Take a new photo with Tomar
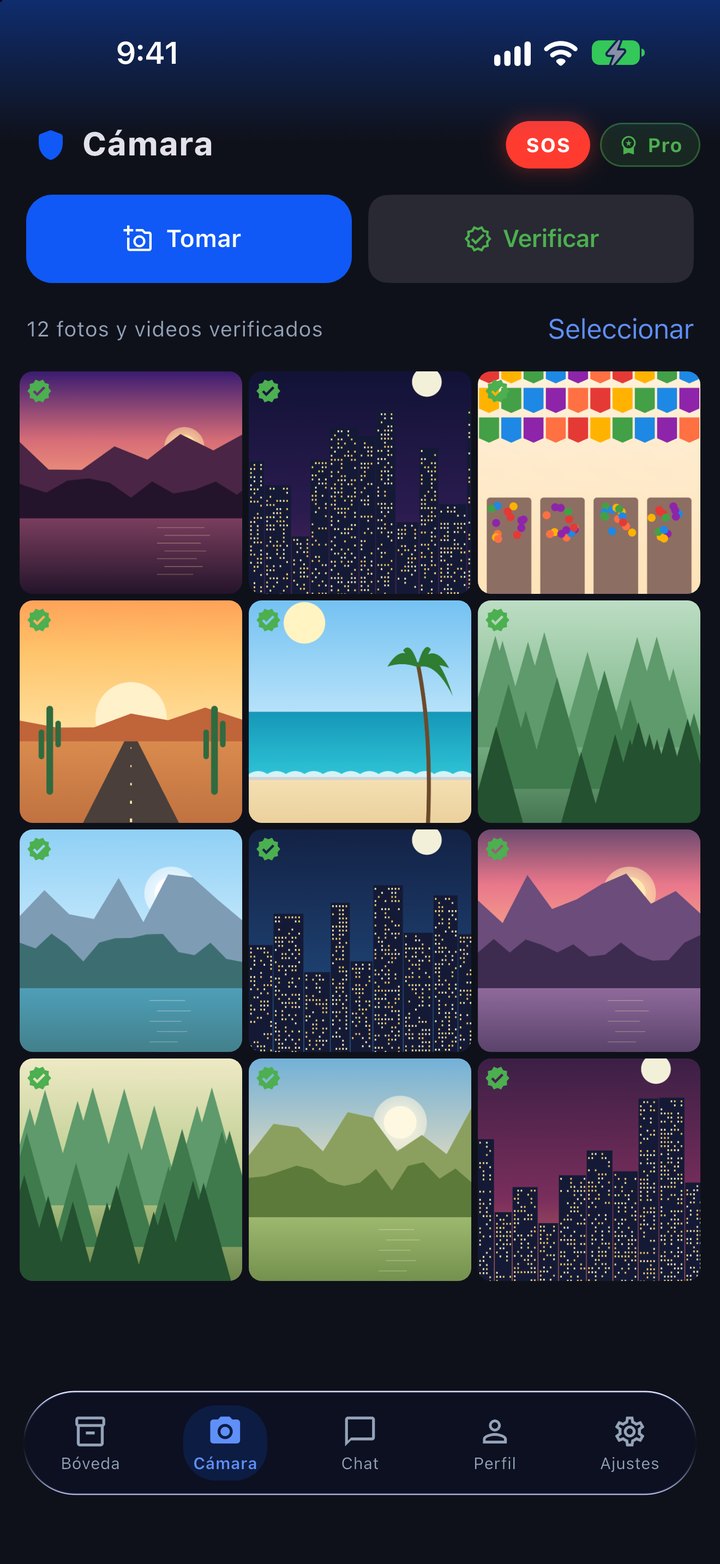The image size is (720, 1564). click(x=189, y=239)
